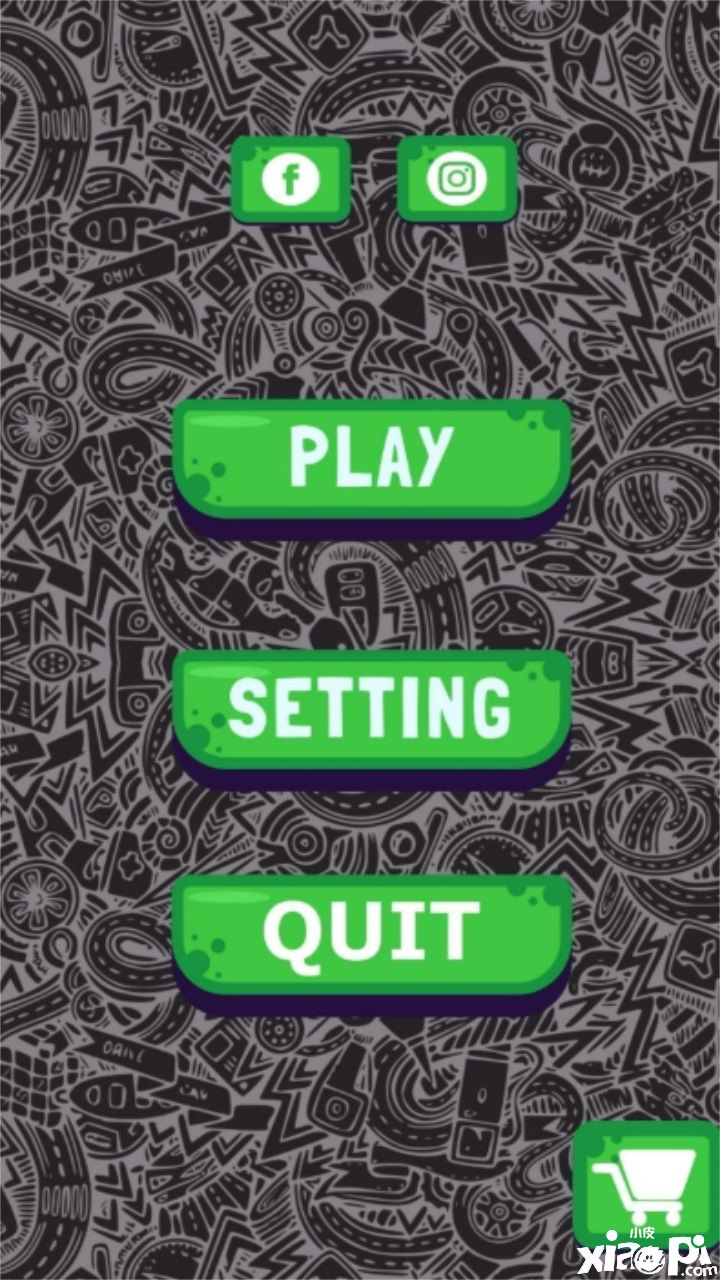This screenshot has width=720, height=1280.
Task: Open the SETTING menu
Action: [371, 706]
